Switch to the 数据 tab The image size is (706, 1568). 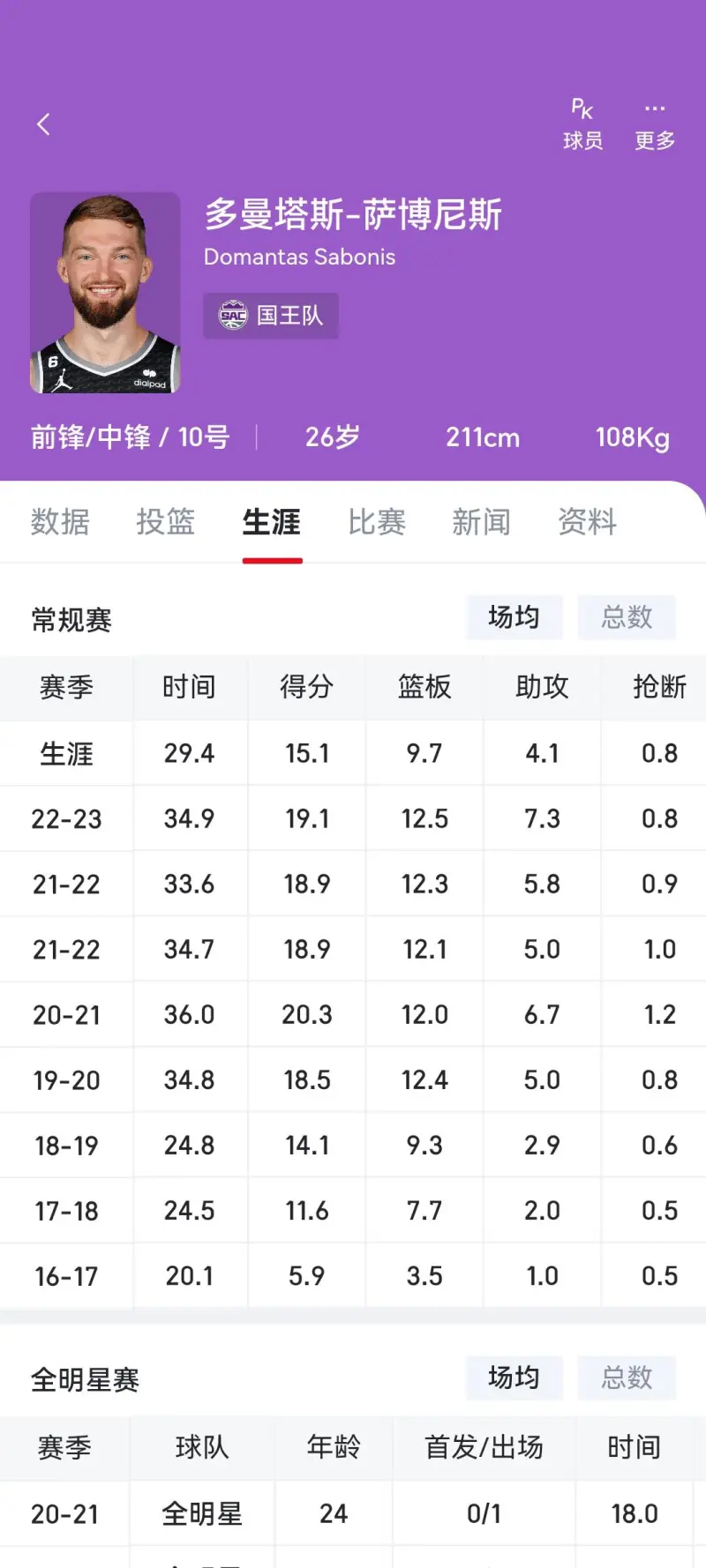click(60, 522)
